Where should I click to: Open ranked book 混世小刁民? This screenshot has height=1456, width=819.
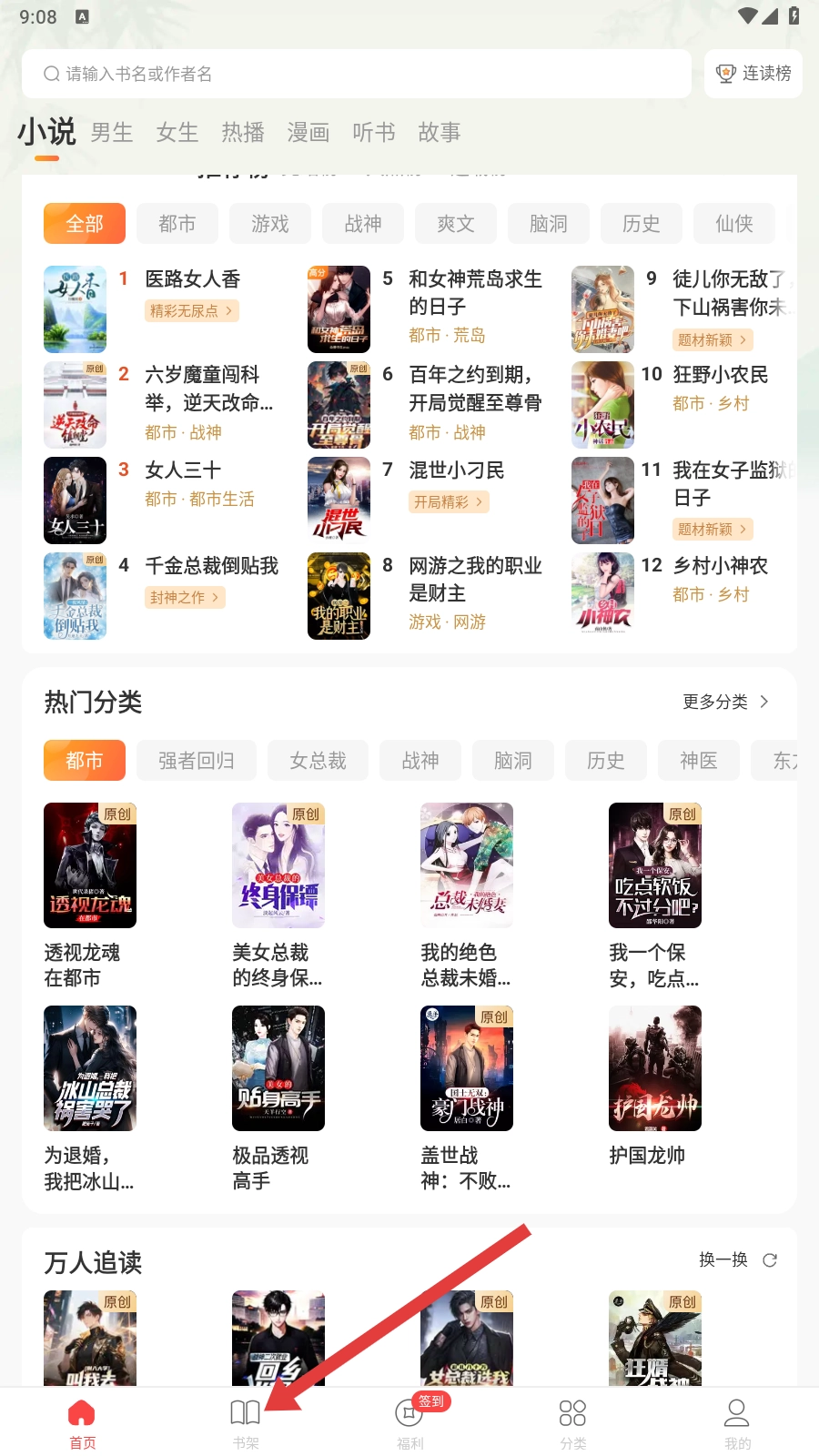pyautogui.click(x=456, y=470)
